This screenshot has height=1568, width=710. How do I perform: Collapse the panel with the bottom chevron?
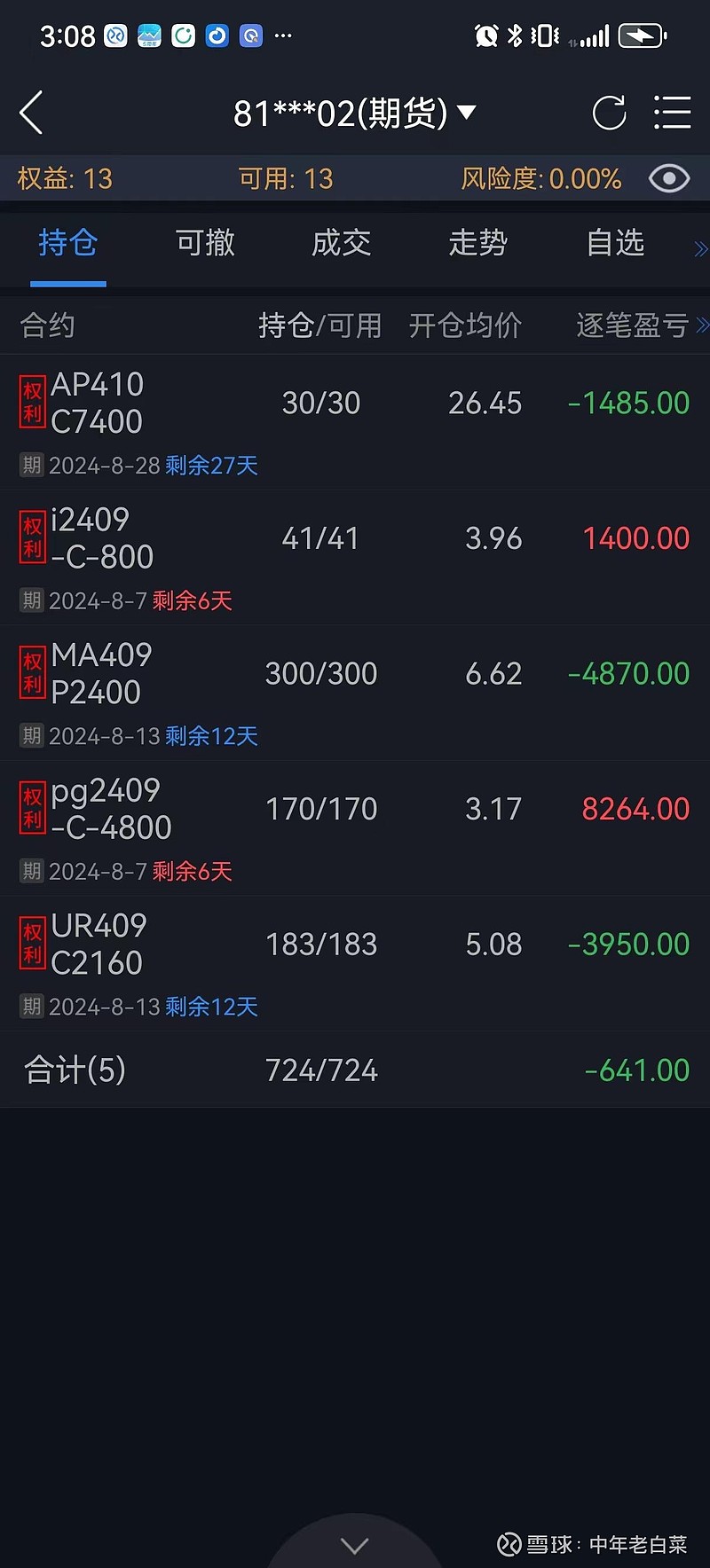pyautogui.click(x=355, y=1546)
